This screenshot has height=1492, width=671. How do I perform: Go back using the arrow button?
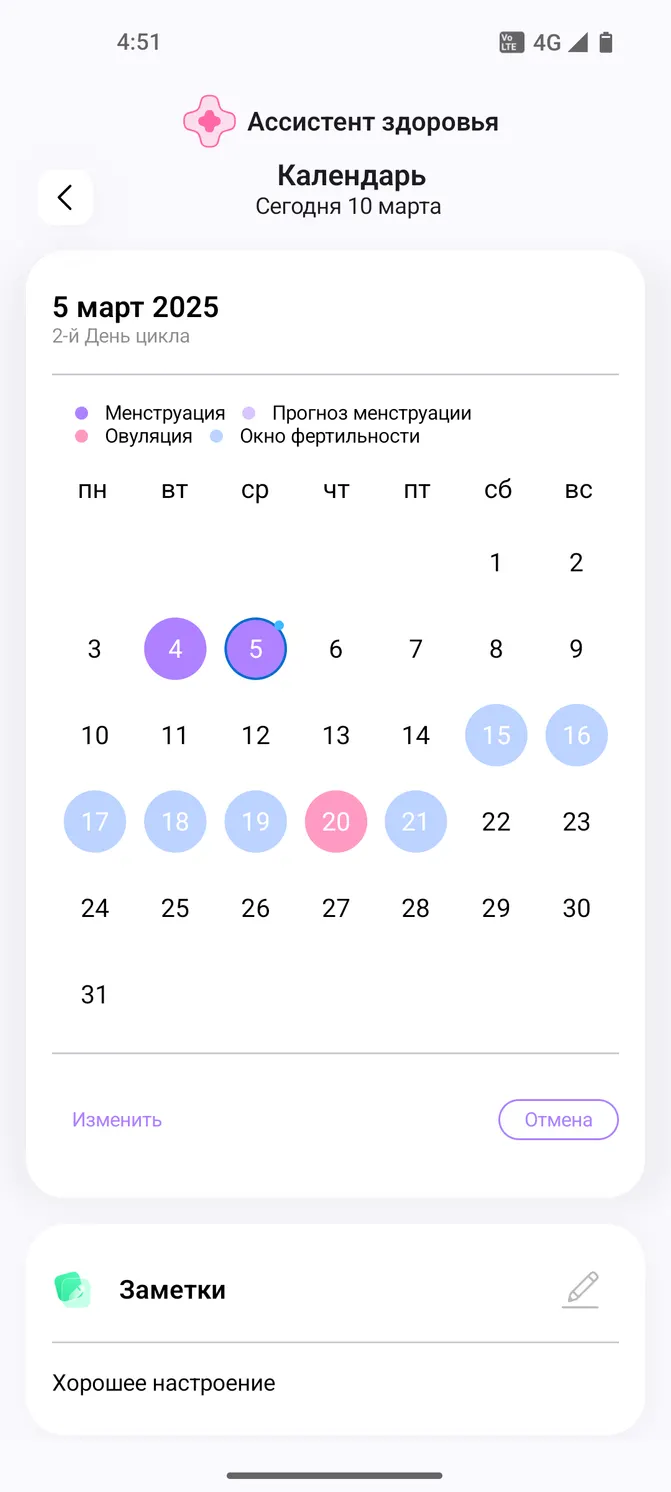(x=65, y=197)
